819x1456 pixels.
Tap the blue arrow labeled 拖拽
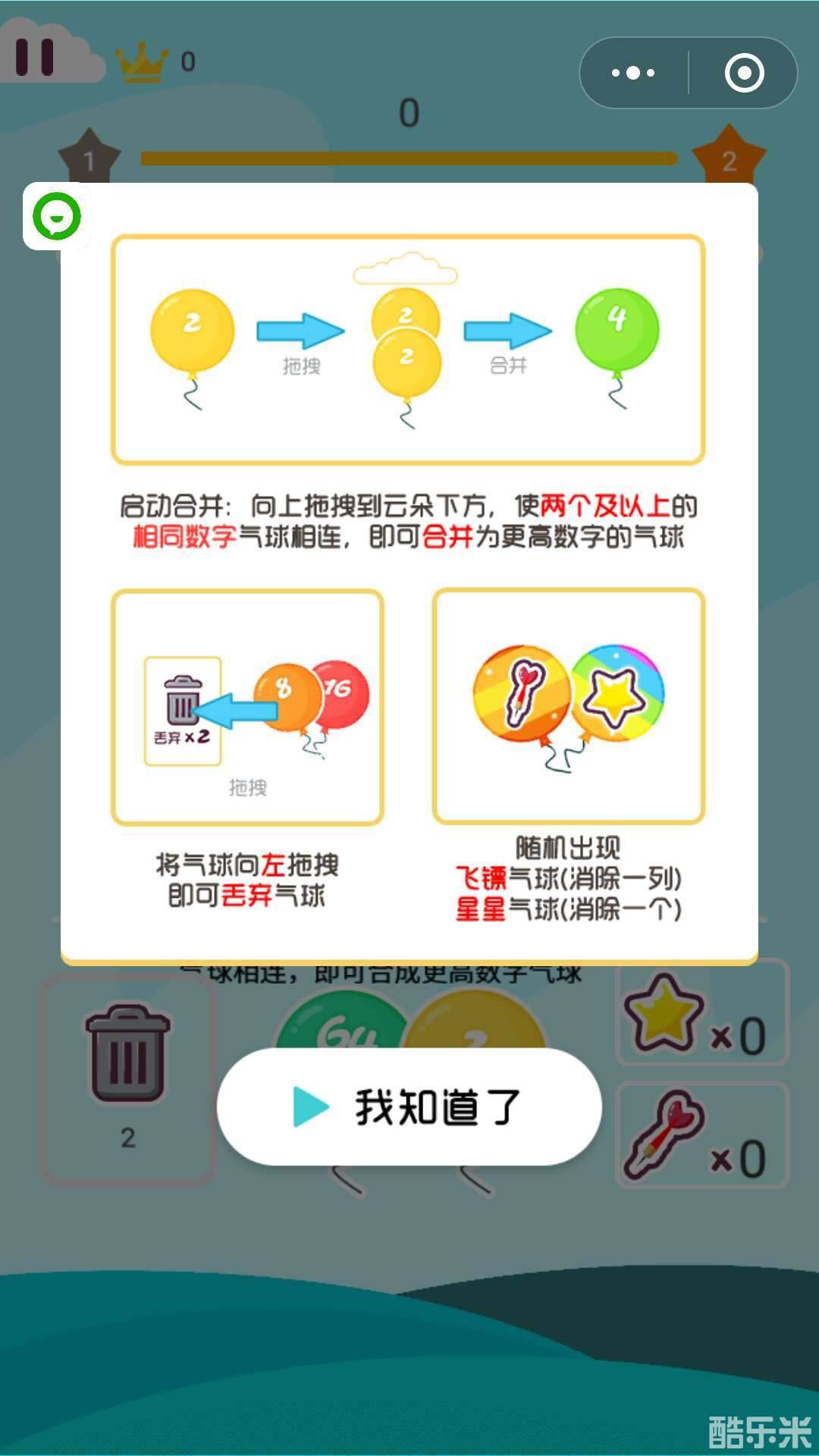301,329
